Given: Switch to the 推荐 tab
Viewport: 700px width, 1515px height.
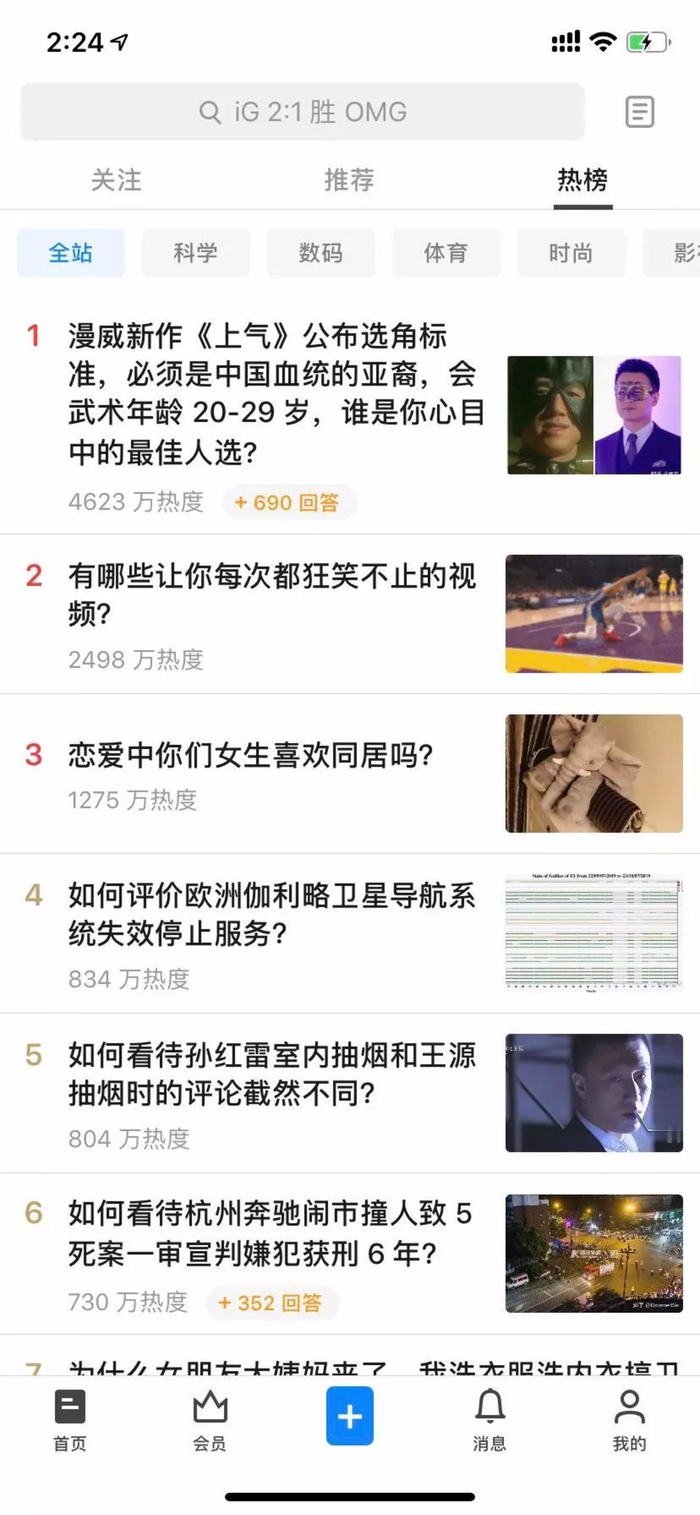Looking at the screenshot, I should (349, 180).
